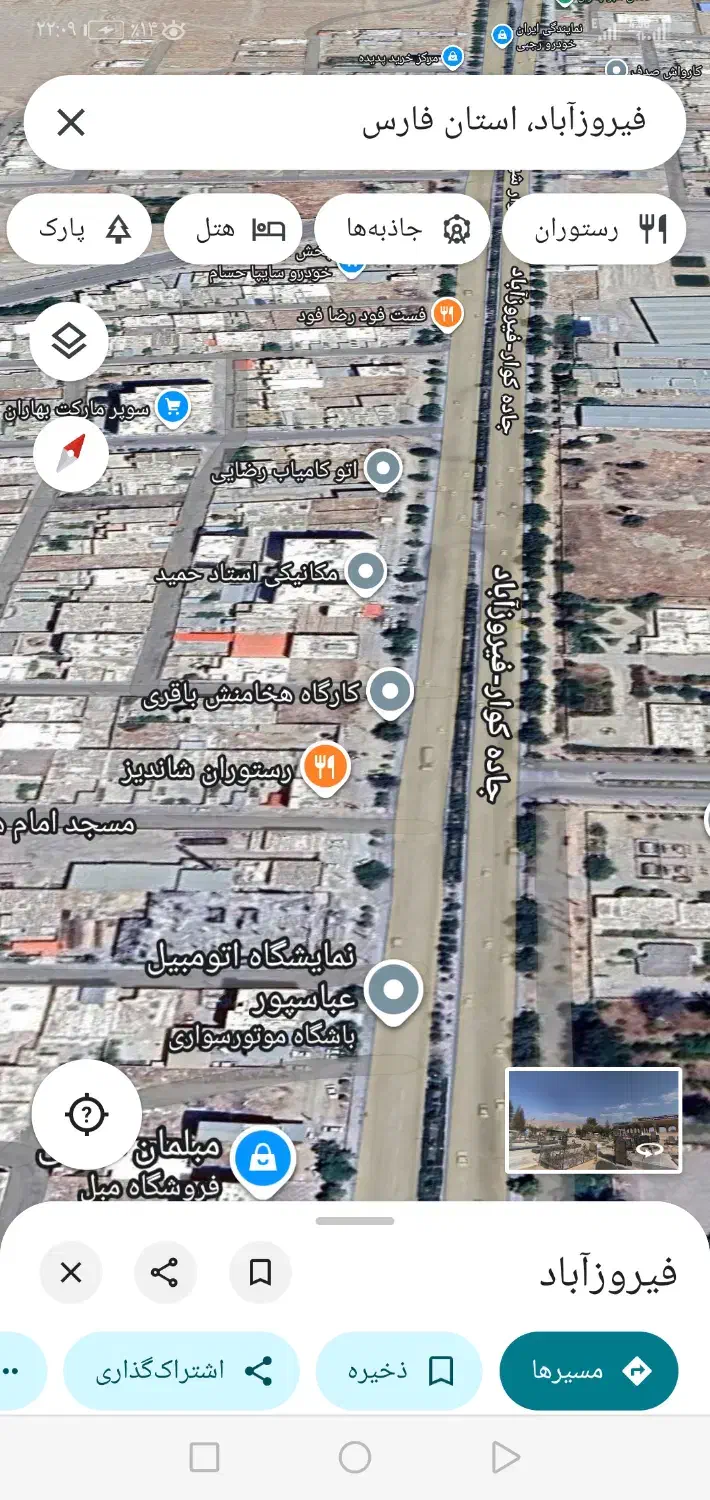Clear the search with the X icon
This screenshot has width=710, height=1500.
[x=71, y=123]
